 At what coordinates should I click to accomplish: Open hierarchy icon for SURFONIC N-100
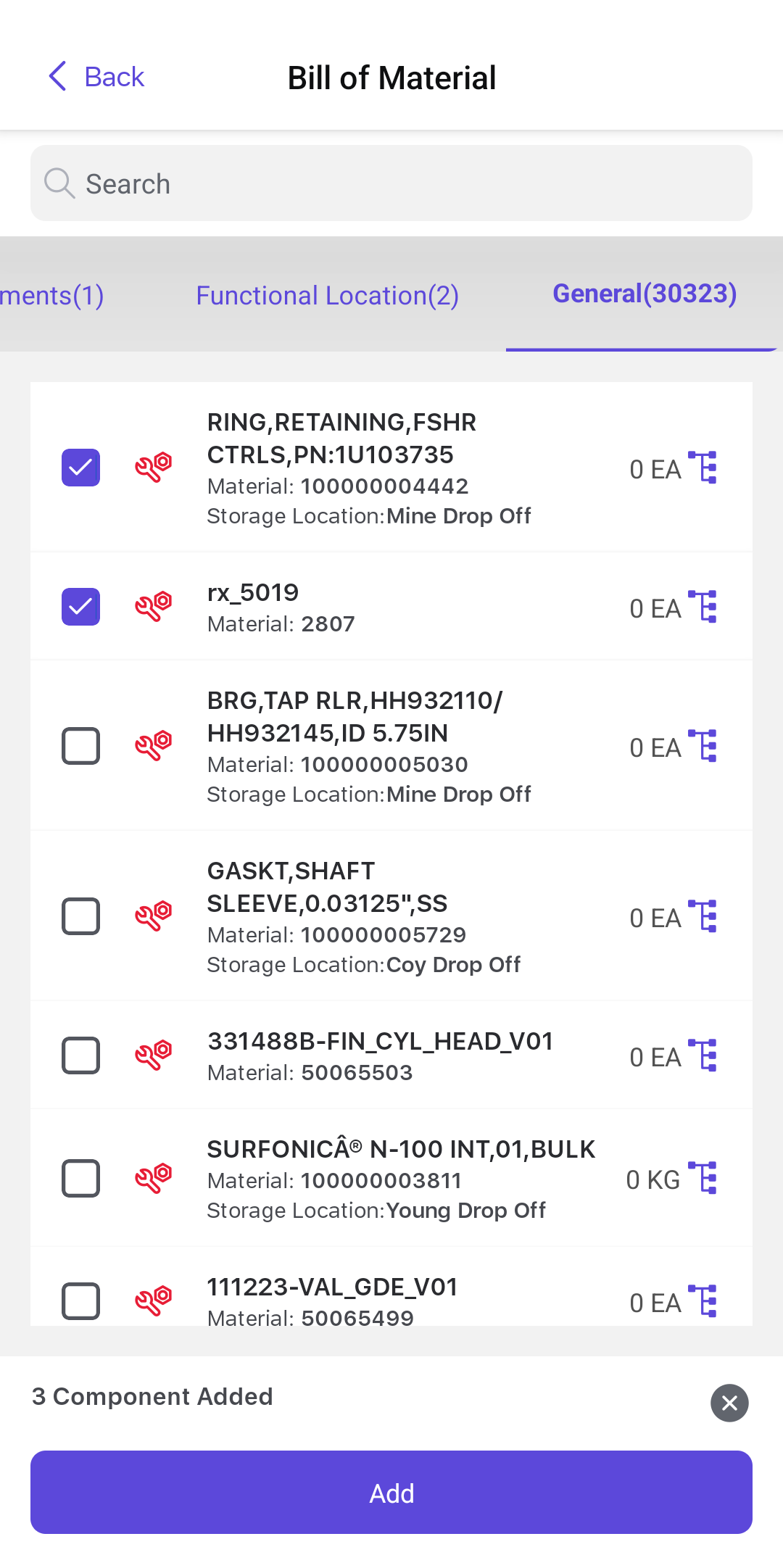[x=703, y=1178]
